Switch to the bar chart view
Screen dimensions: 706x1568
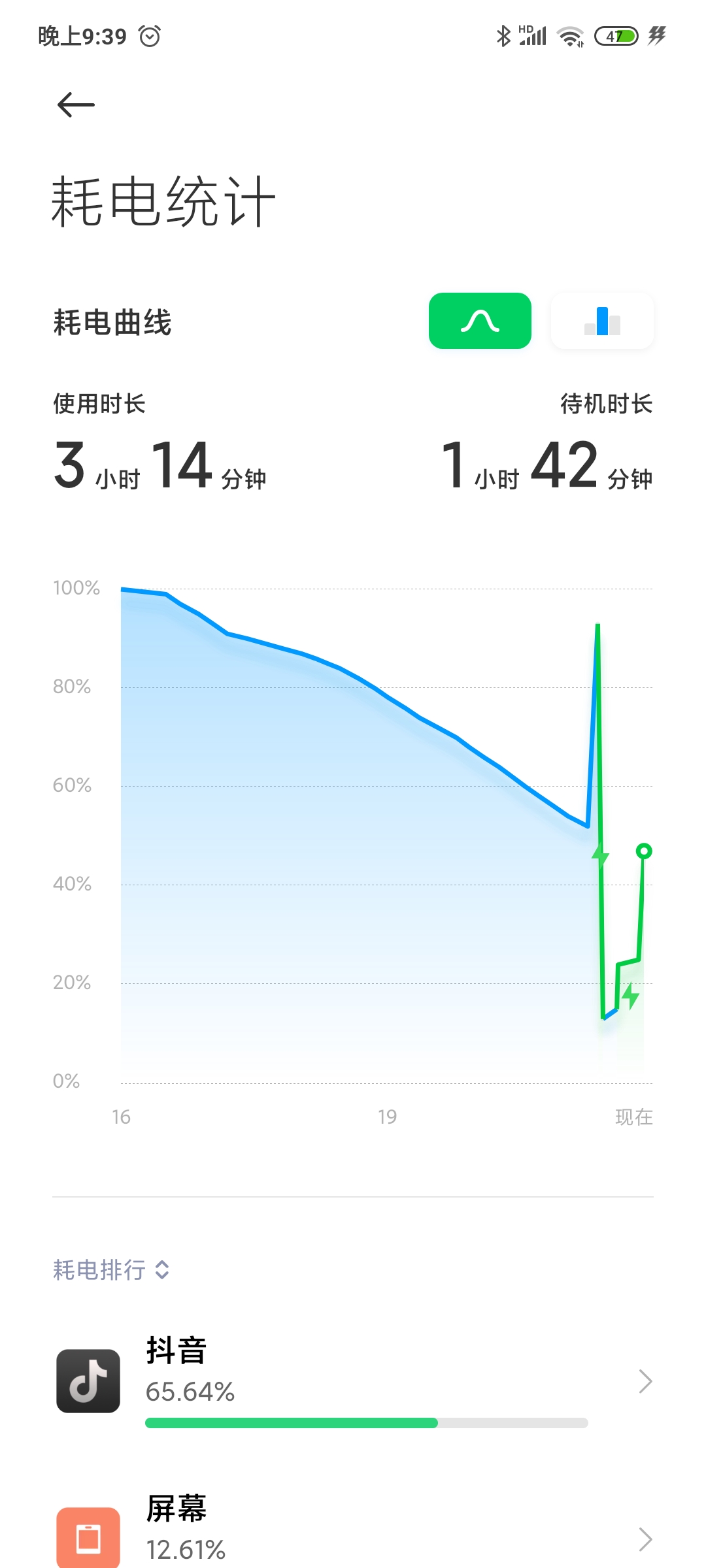click(602, 321)
